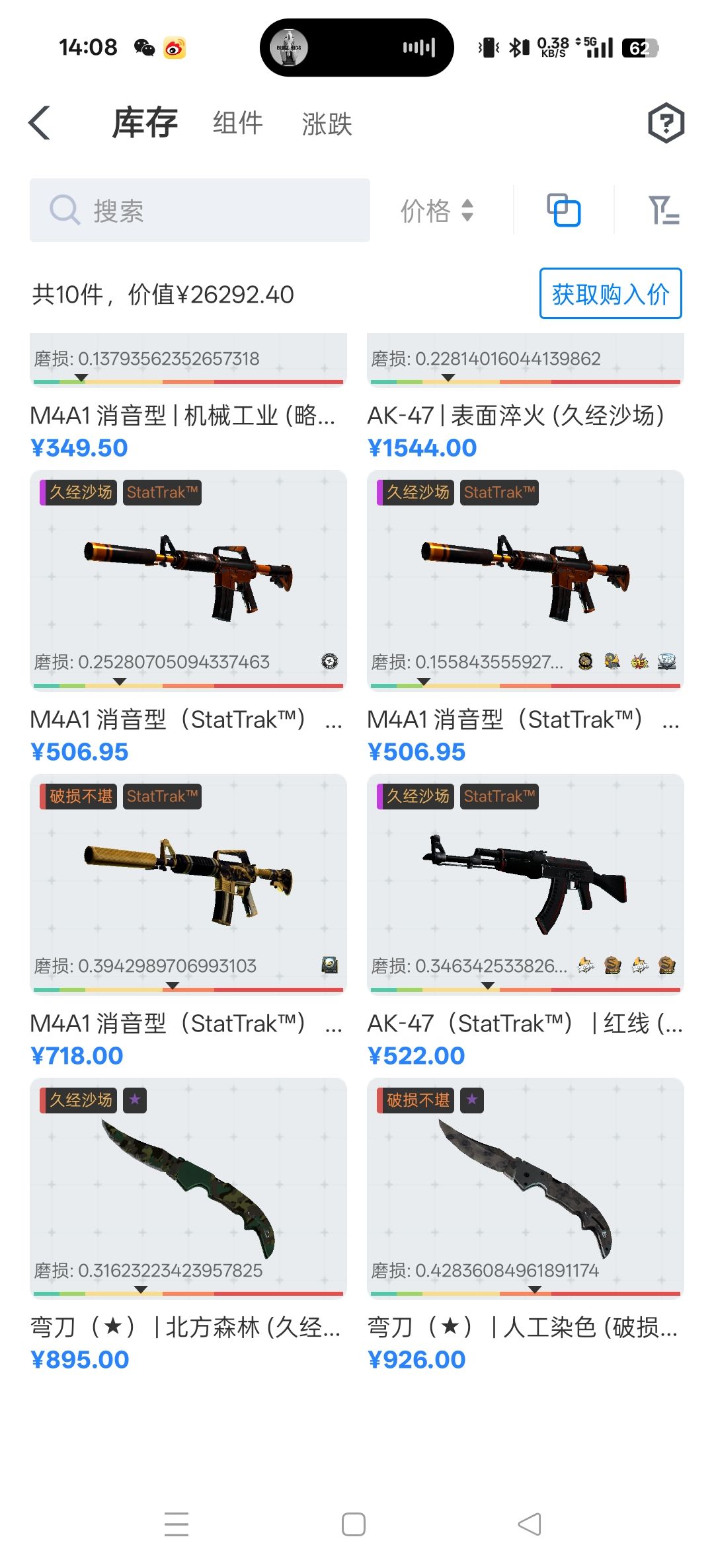Screen dimensions: 714x1568
Task: Open the 弯刀 北方森林 knife card
Action: tap(188, 1226)
